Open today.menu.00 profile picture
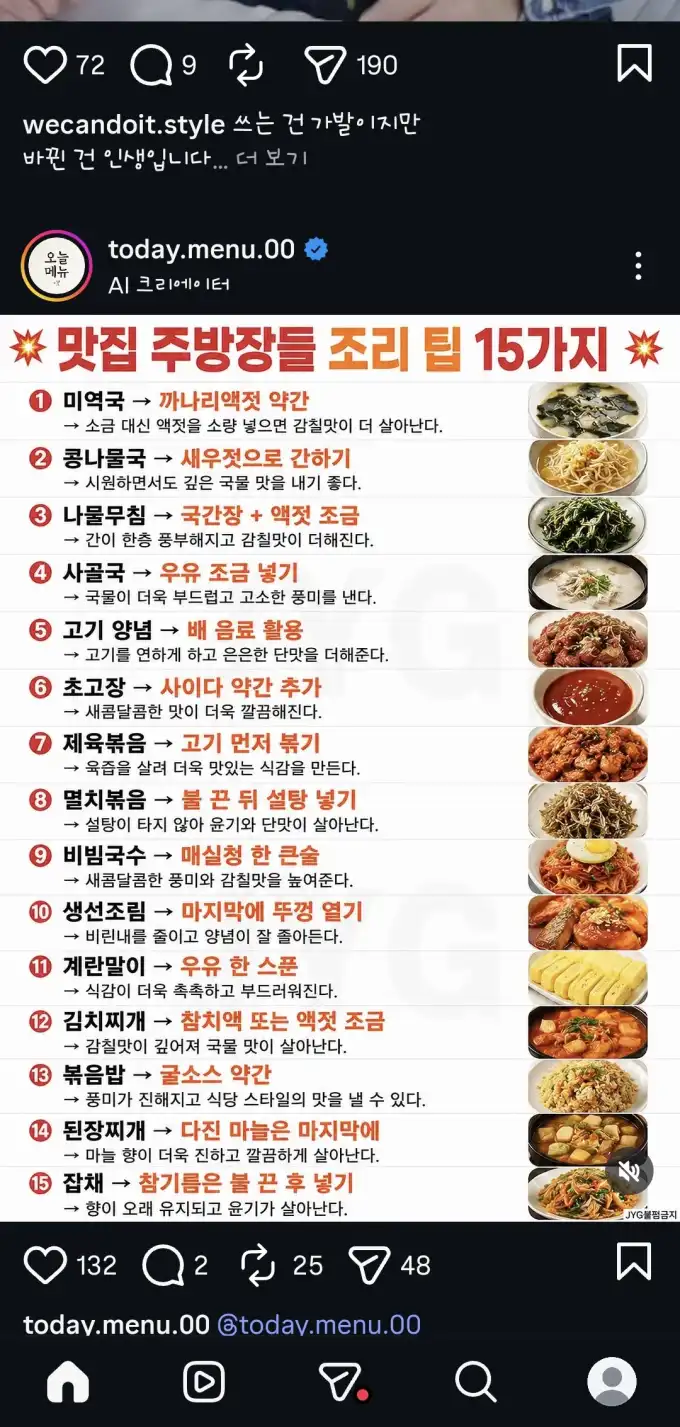Image resolution: width=680 pixels, height=1427 pixels. (57, 265)
